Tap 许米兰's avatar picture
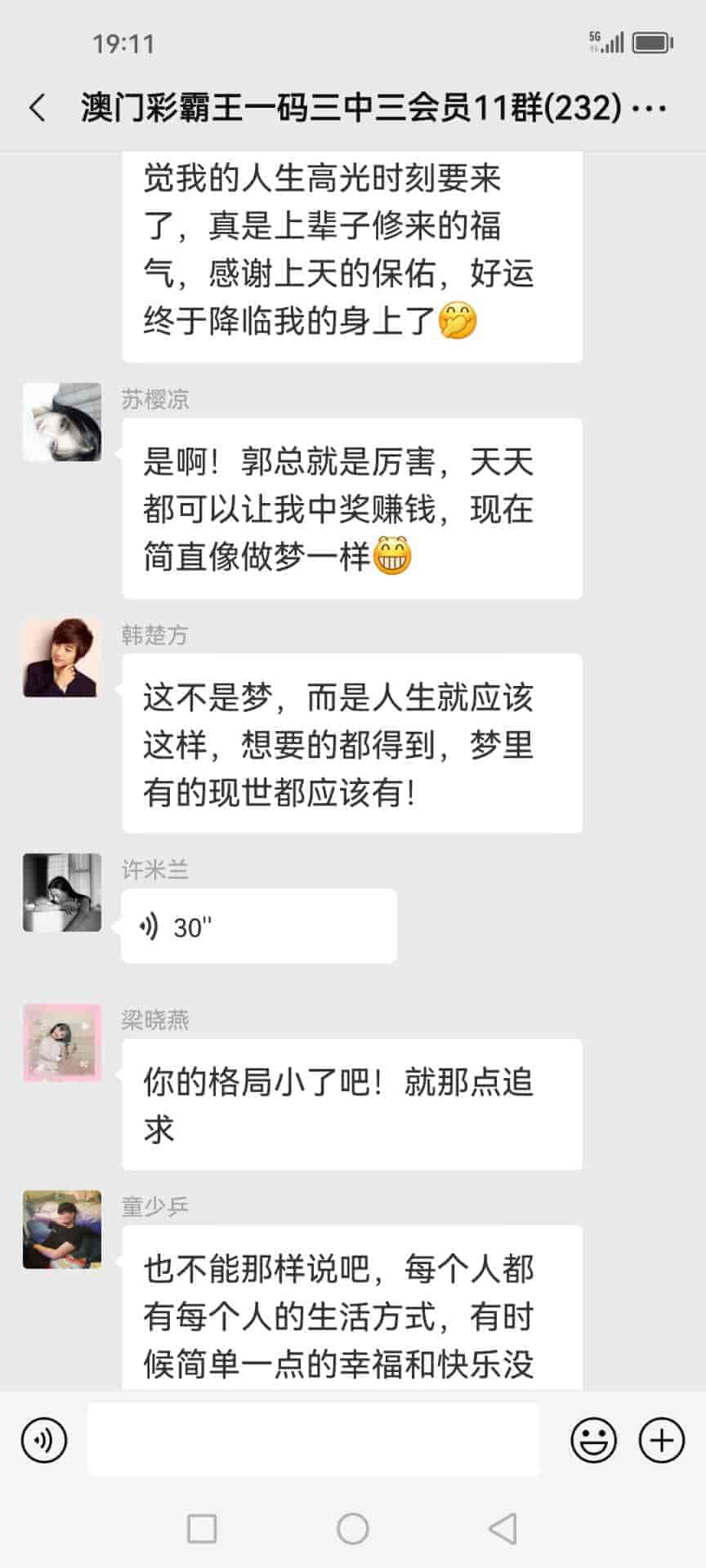Screen dimensions: 706x1568 coord(62,893)
